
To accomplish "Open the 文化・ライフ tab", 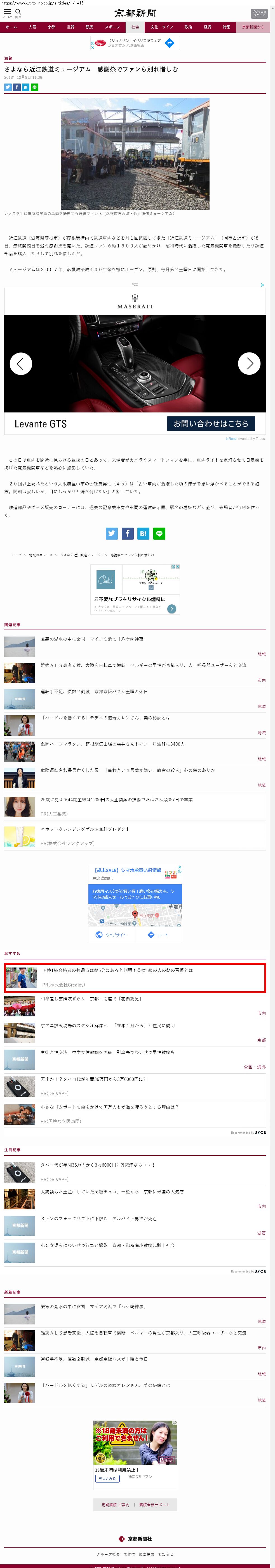I will pyautogui.click(x=162, y=27).
